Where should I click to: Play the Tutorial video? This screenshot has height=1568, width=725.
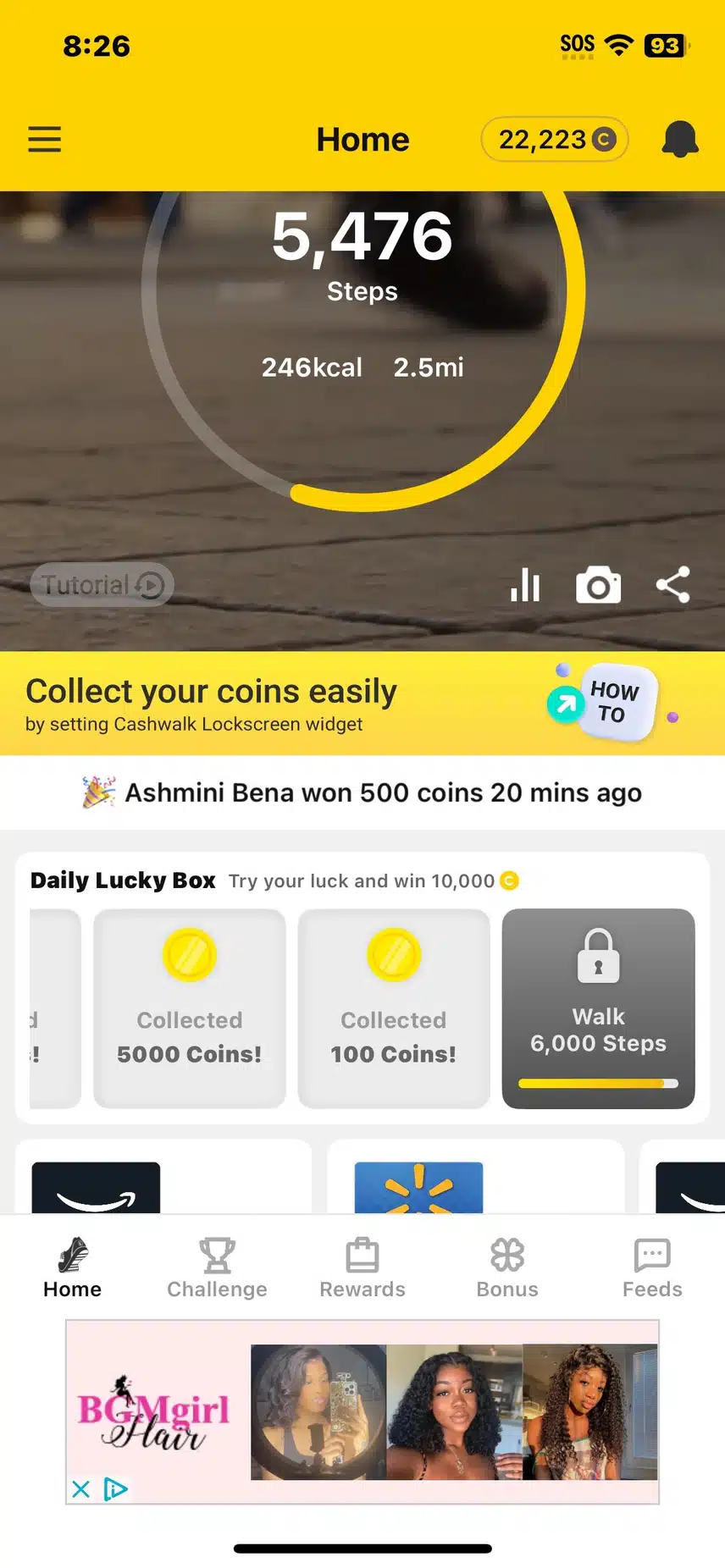pyautogui.click(x=102, y=585)
